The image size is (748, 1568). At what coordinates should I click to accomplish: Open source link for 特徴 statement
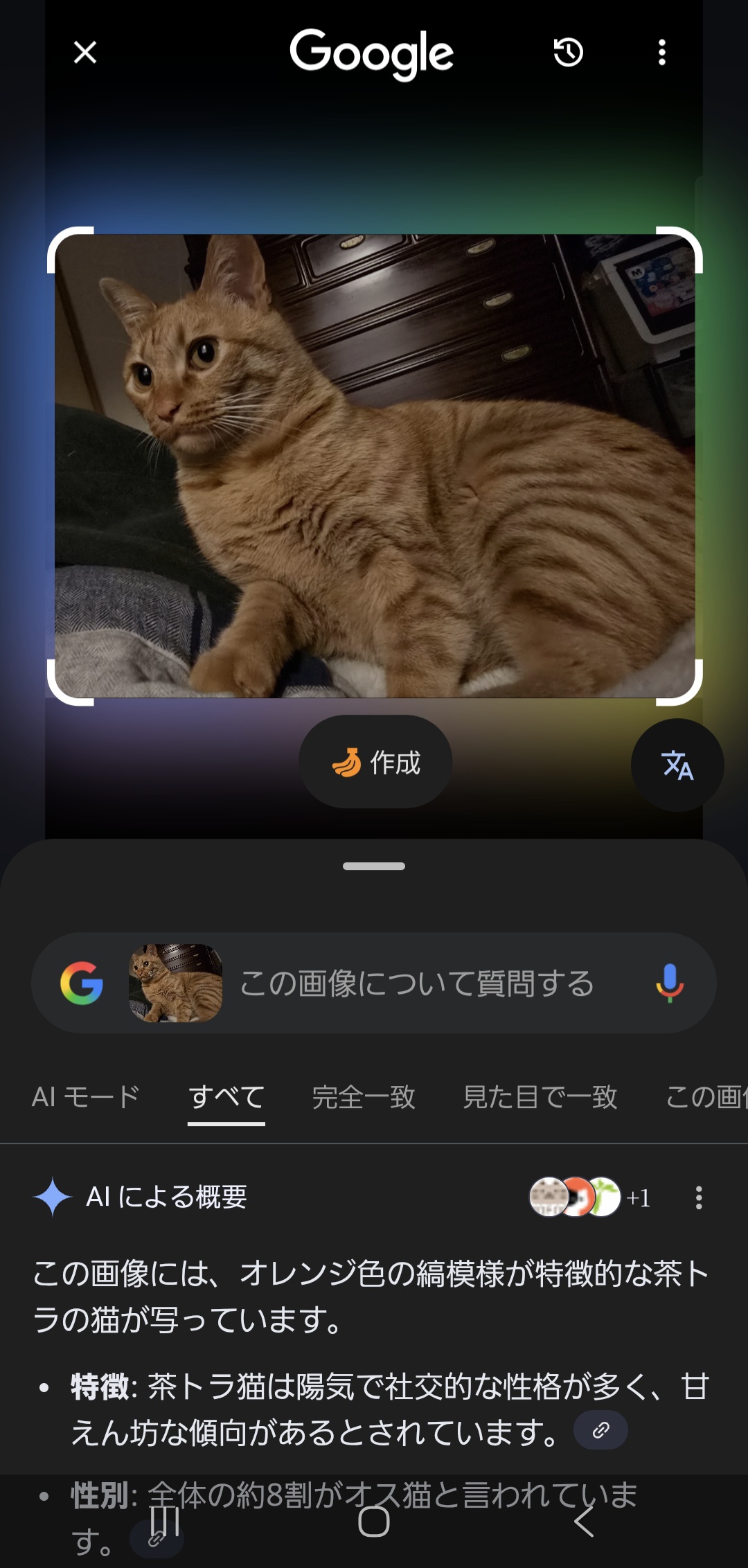point(600,1430)
